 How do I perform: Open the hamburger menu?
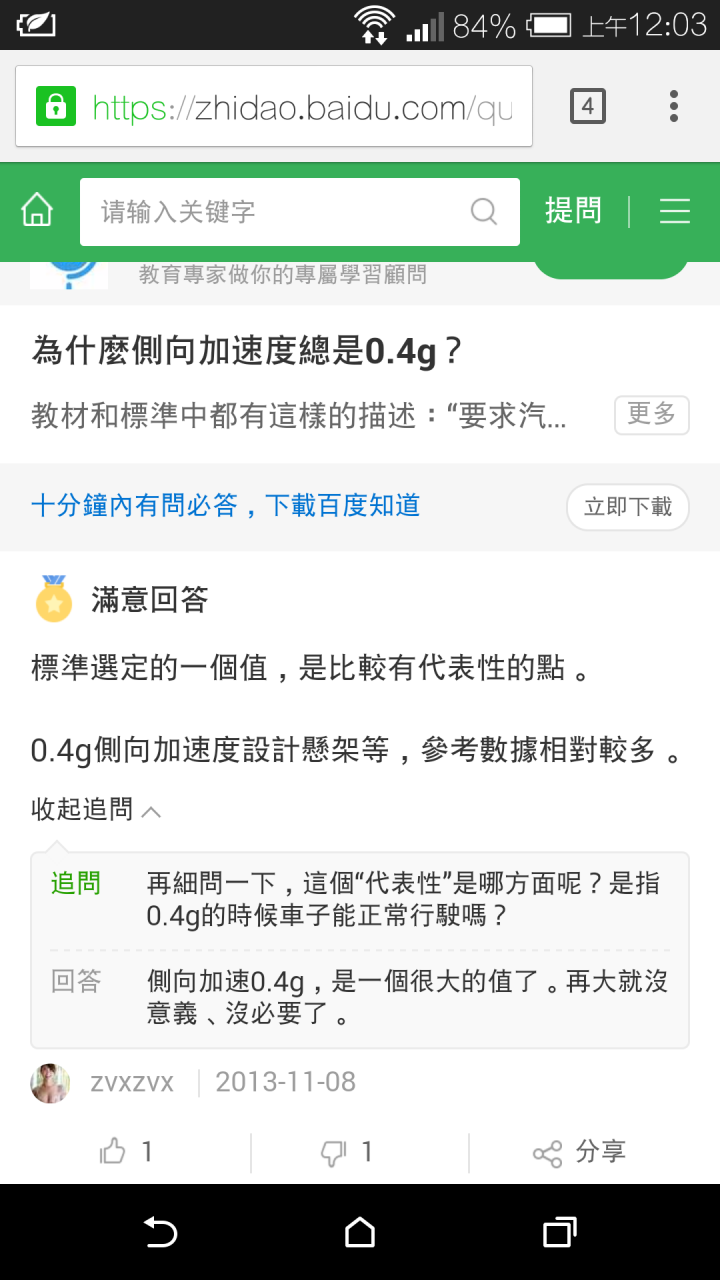675,211
